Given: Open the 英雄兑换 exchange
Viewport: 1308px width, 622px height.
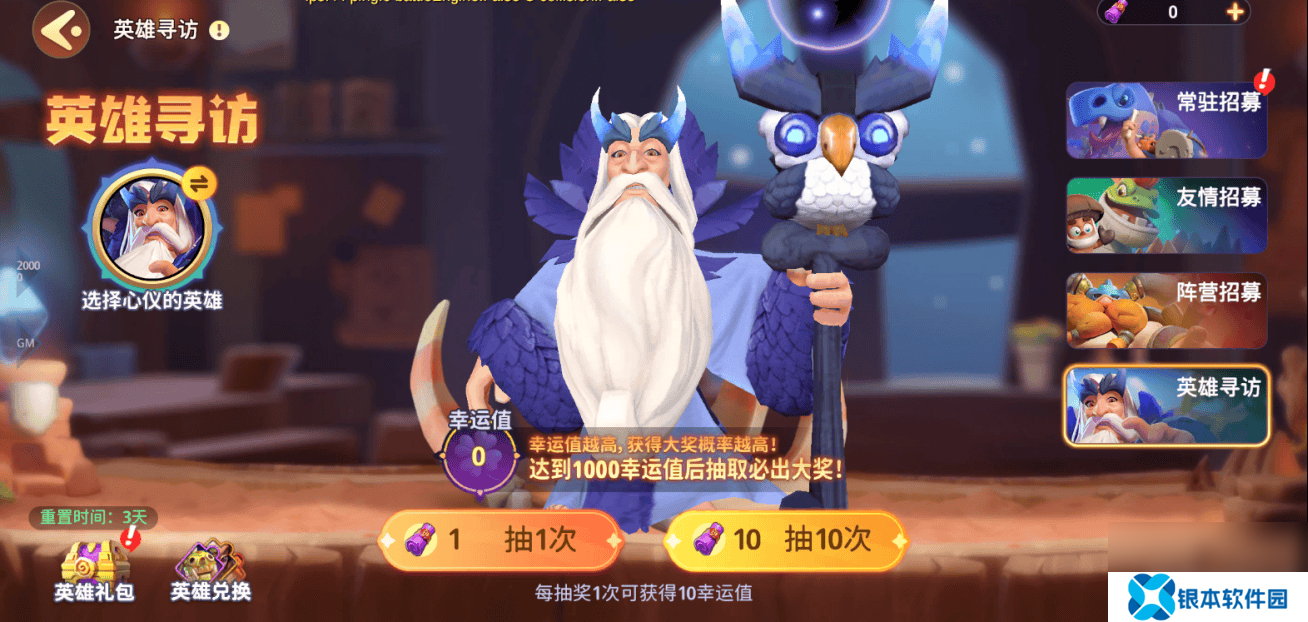Looking at the screenshot, I should (210, 572).
